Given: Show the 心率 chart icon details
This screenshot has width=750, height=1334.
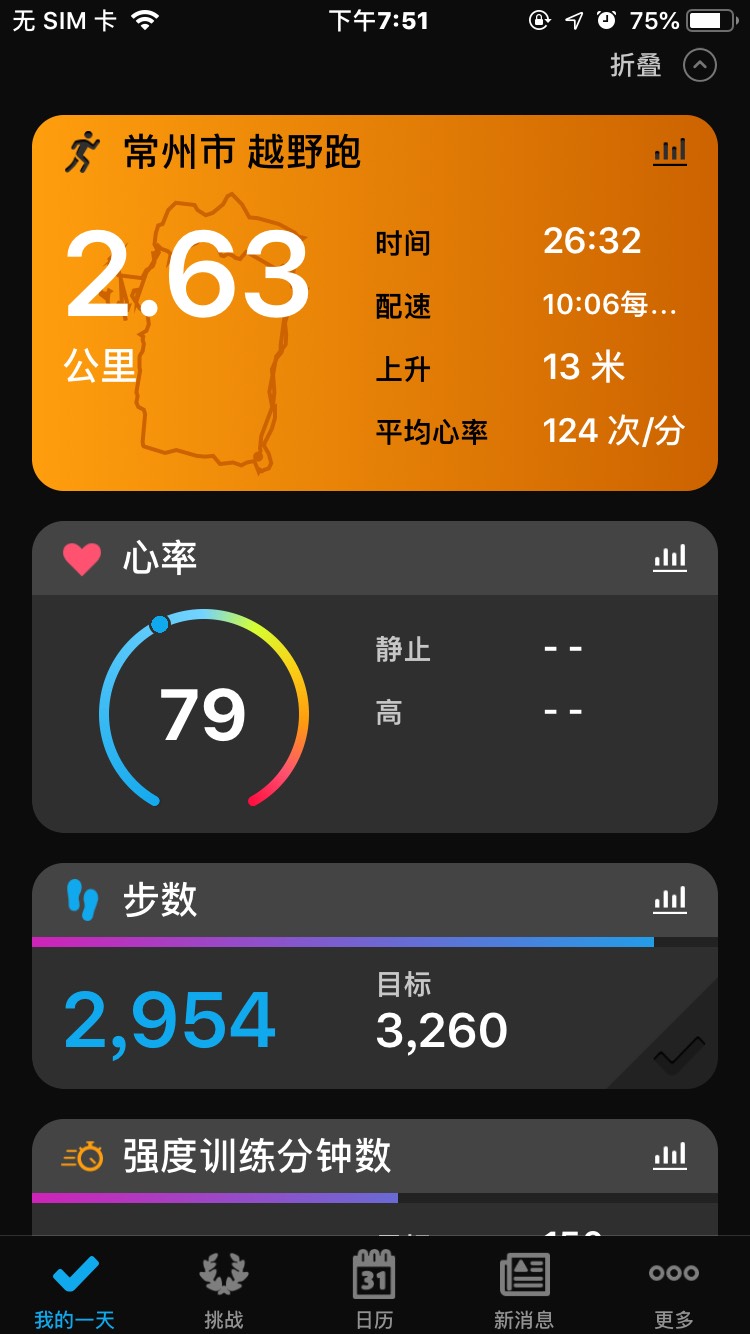Looking at the screenshot, I should (x=670, y=558).
